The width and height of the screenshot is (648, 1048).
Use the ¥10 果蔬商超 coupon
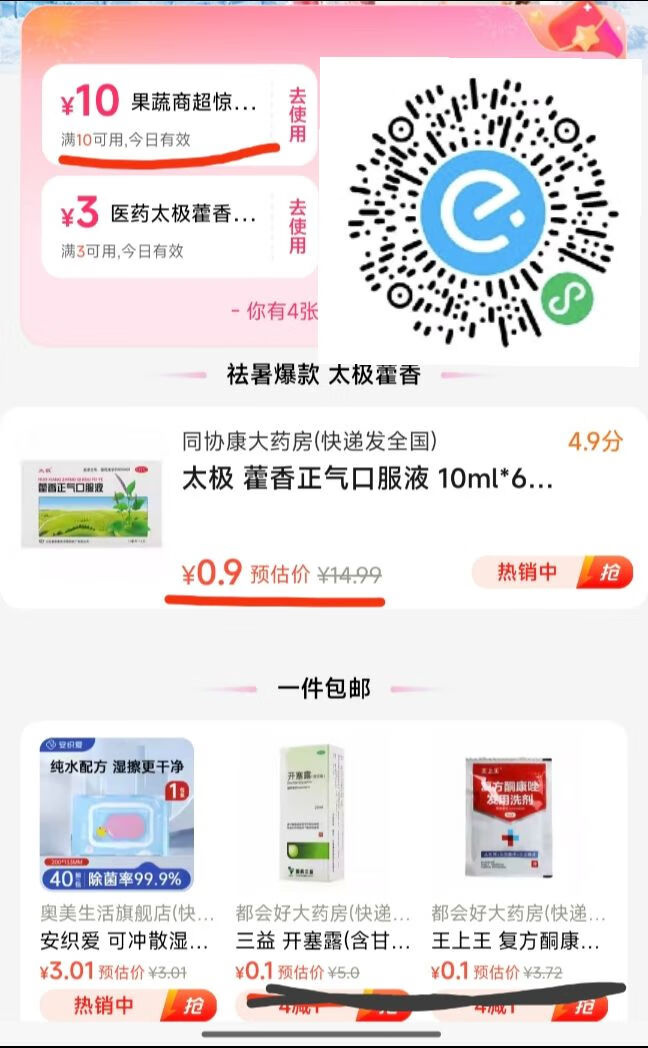point(297,115)
